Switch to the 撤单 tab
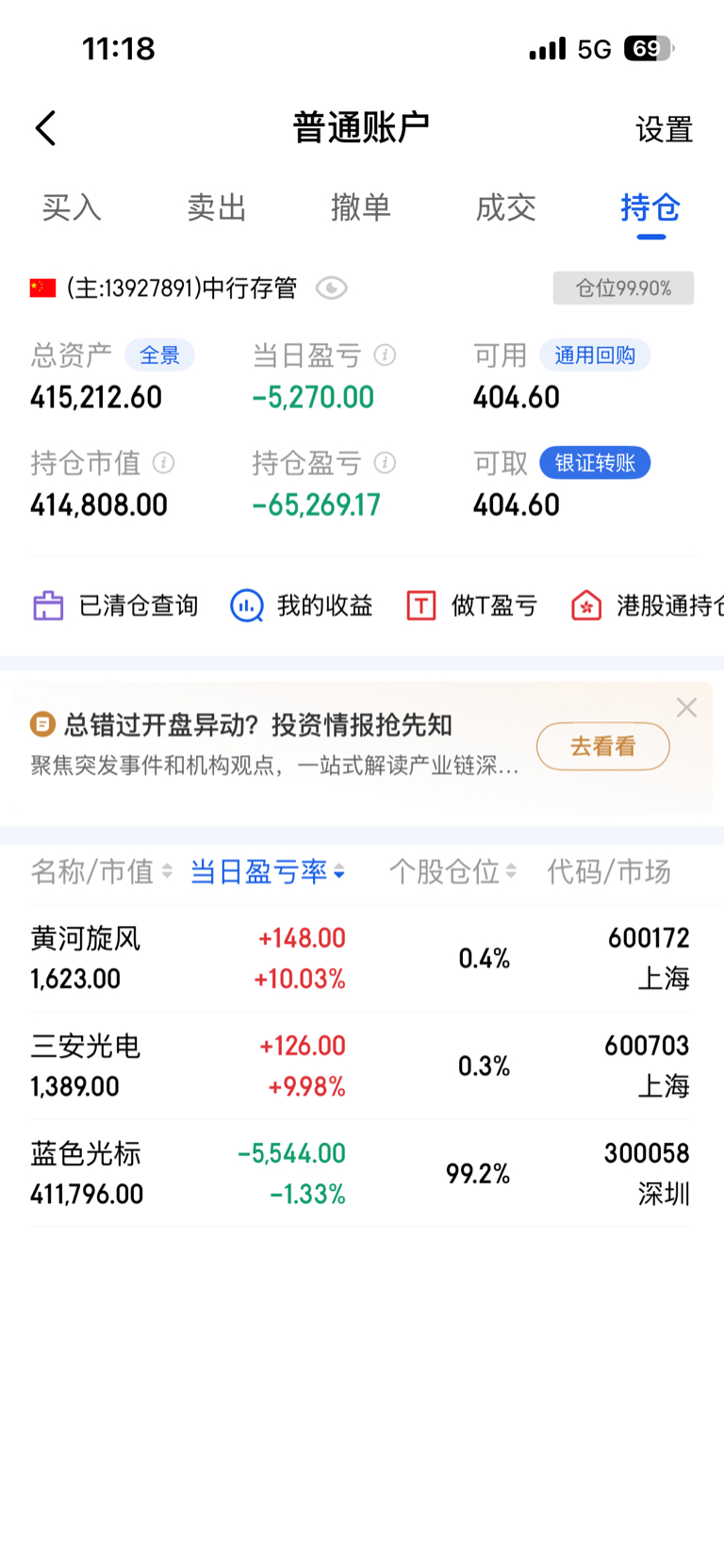This screenshot has width=724, height=1568. tap(361, 207)
